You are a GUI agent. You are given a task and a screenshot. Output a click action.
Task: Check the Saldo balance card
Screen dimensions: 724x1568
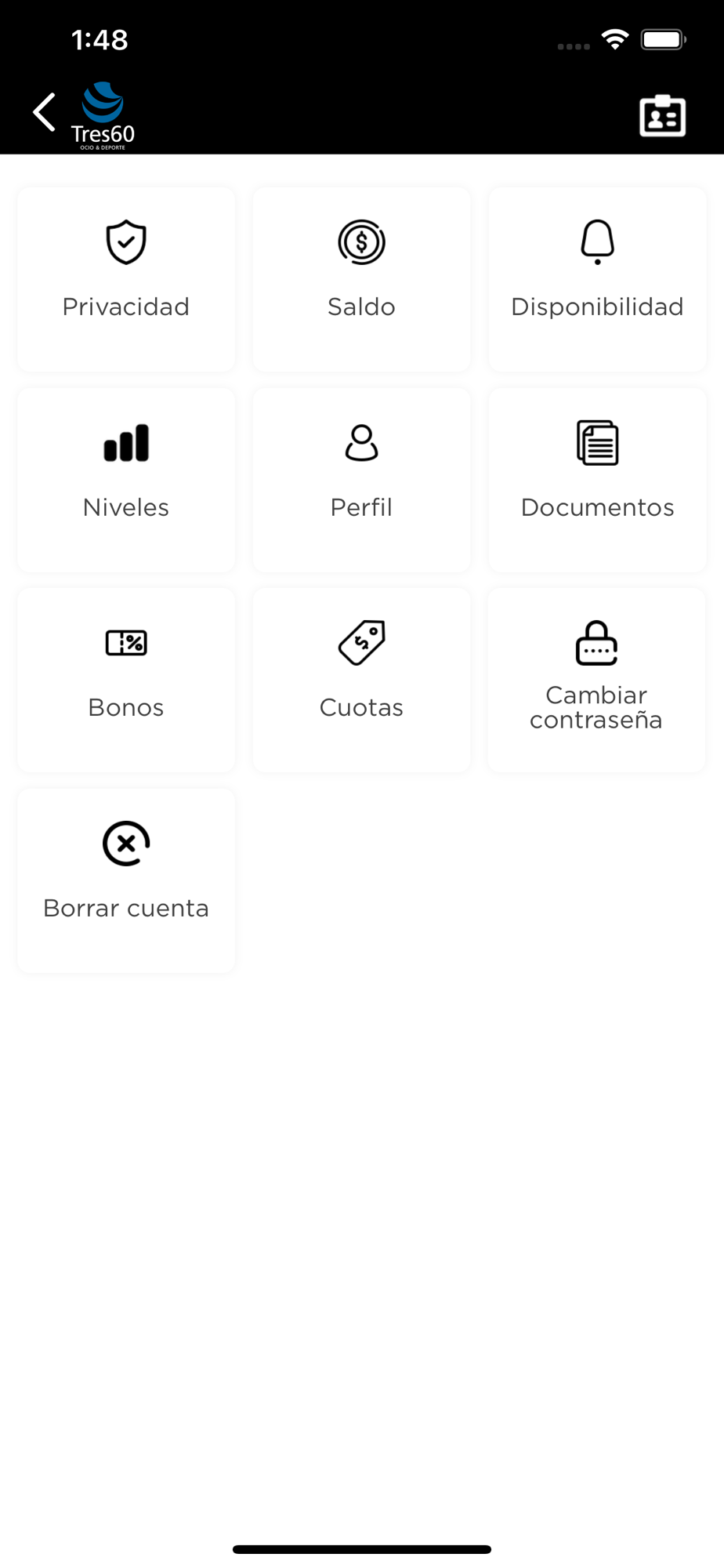pos(361,279)
